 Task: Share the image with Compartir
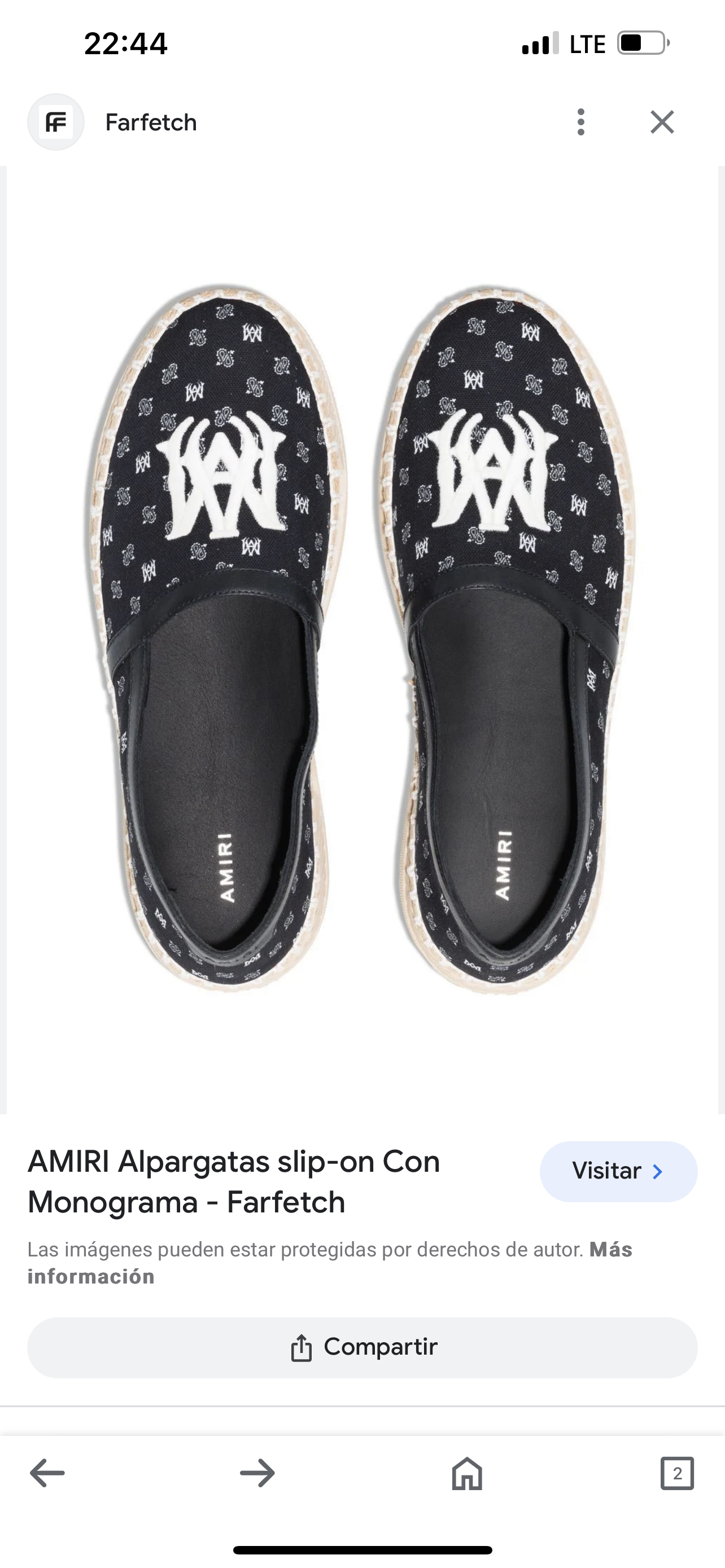[362, 1347]
